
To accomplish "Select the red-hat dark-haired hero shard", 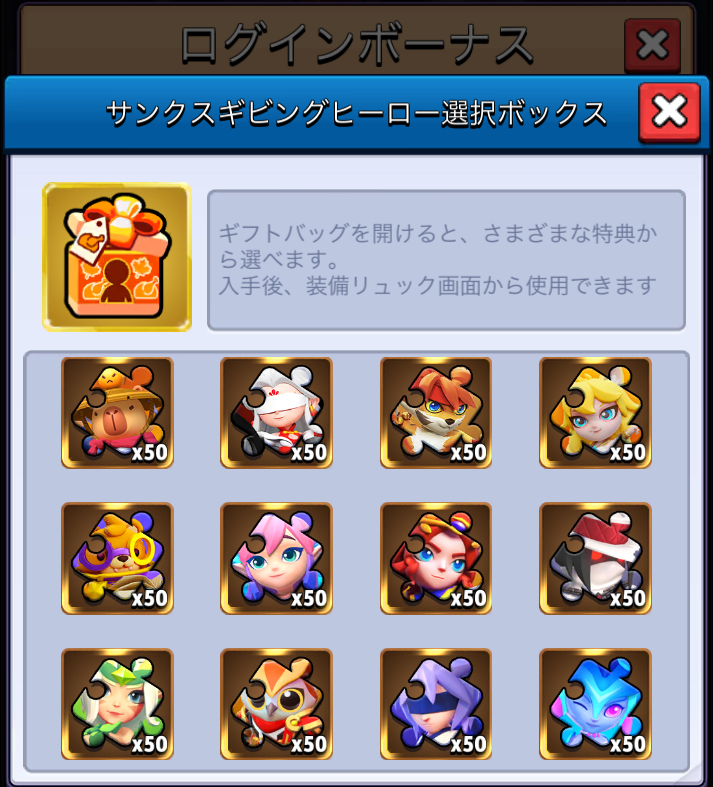I will [595, 558].
